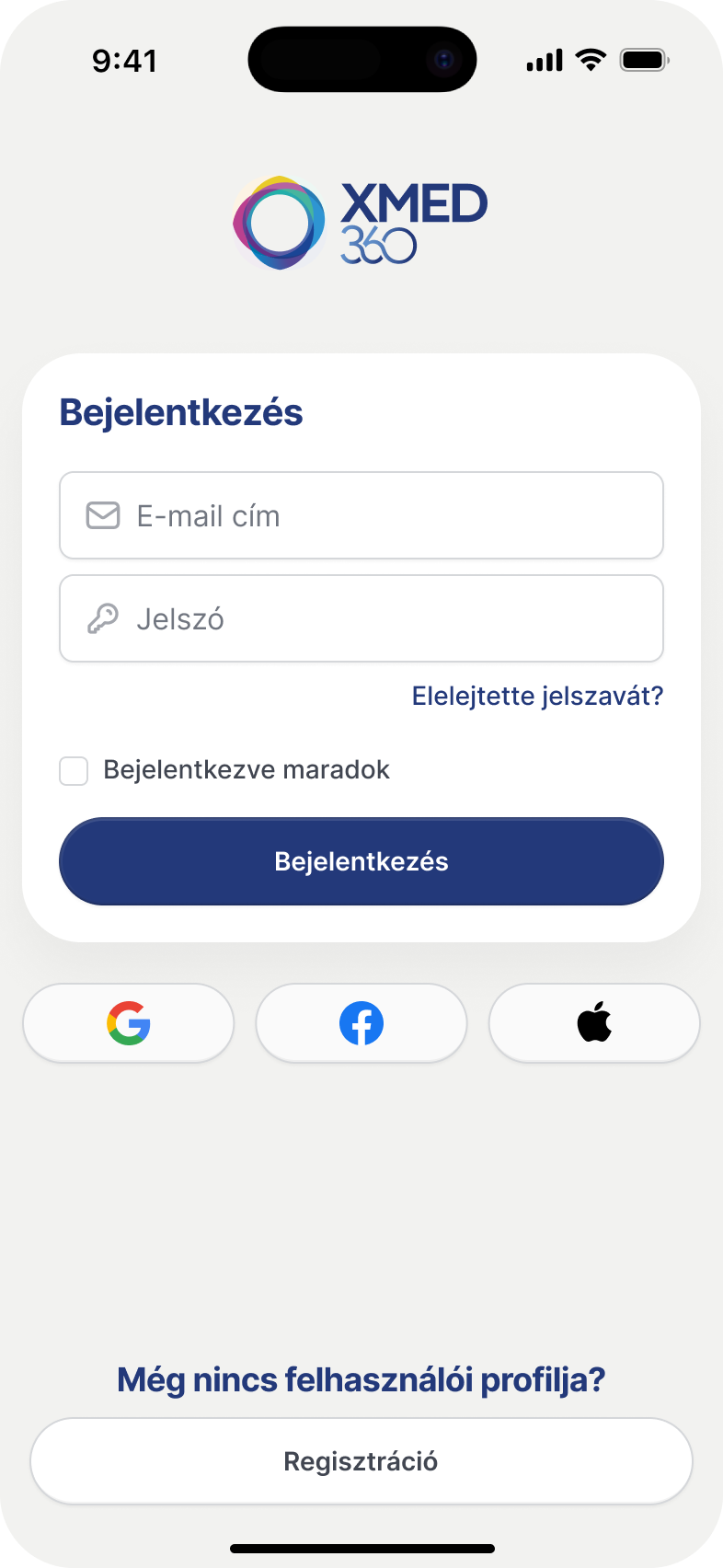Tap the Jelszó password field

click(361, 618)
